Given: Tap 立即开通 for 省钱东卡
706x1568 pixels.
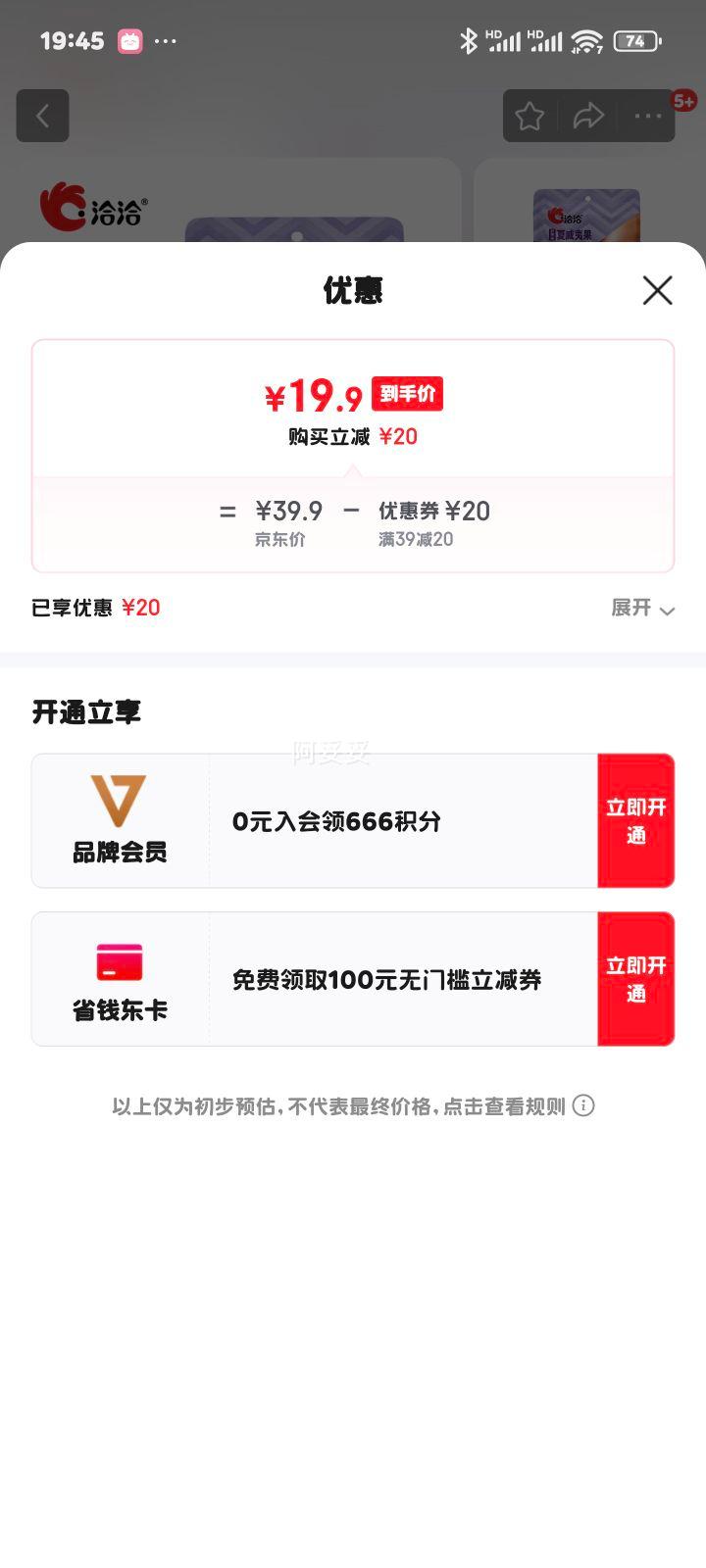Looking at the screenshot, I should [636, 979].
